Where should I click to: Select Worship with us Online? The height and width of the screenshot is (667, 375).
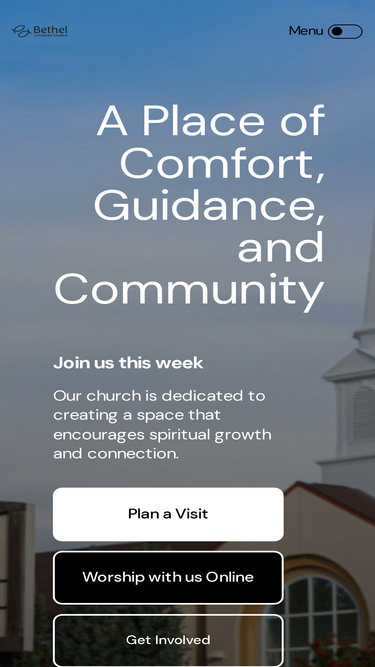point(168,577)
